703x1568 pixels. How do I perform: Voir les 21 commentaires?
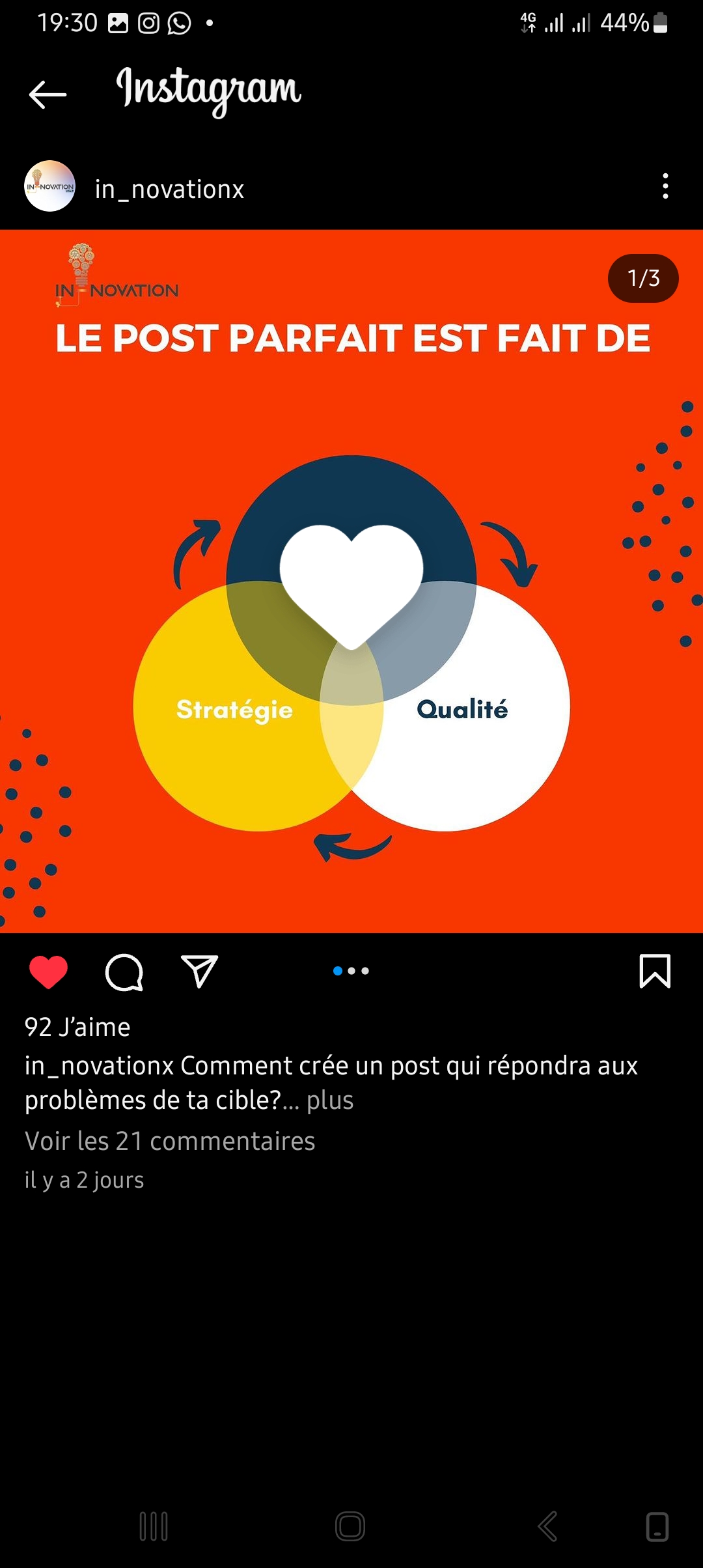coord(170,1141)
